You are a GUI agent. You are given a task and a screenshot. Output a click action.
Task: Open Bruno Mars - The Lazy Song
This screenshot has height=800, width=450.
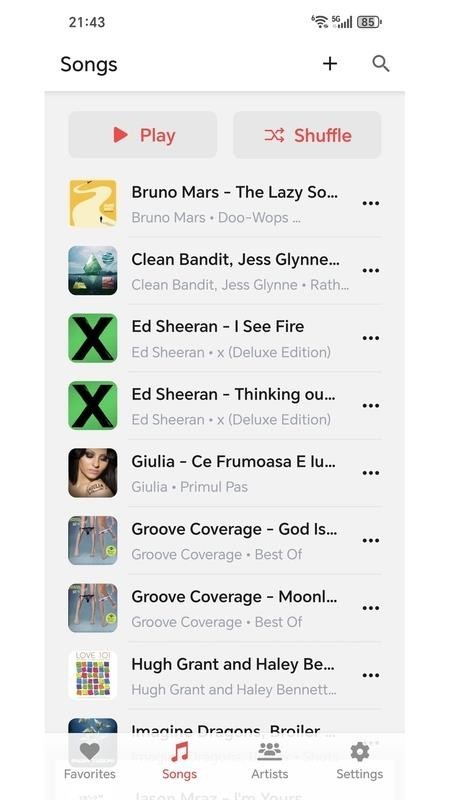pos(224,204)
